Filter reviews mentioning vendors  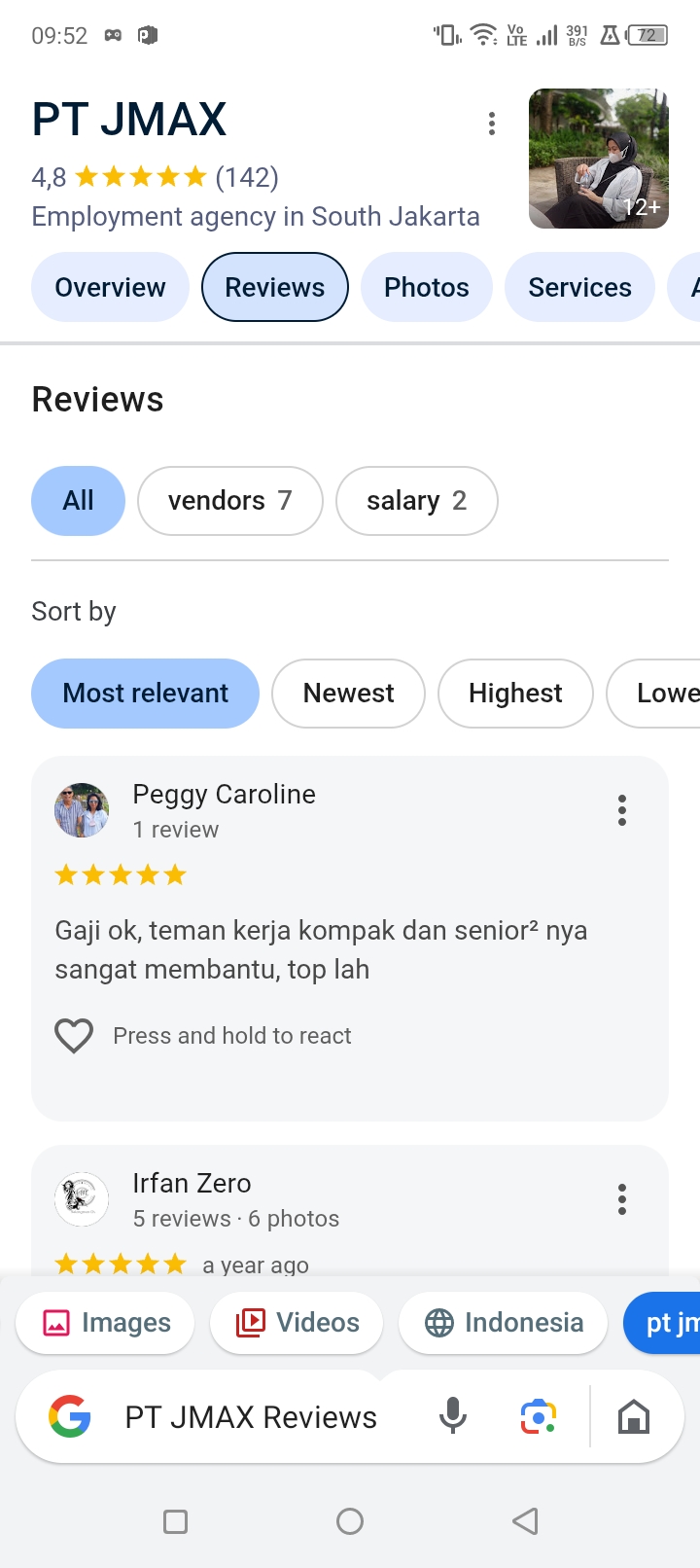[x=229, y=501]
